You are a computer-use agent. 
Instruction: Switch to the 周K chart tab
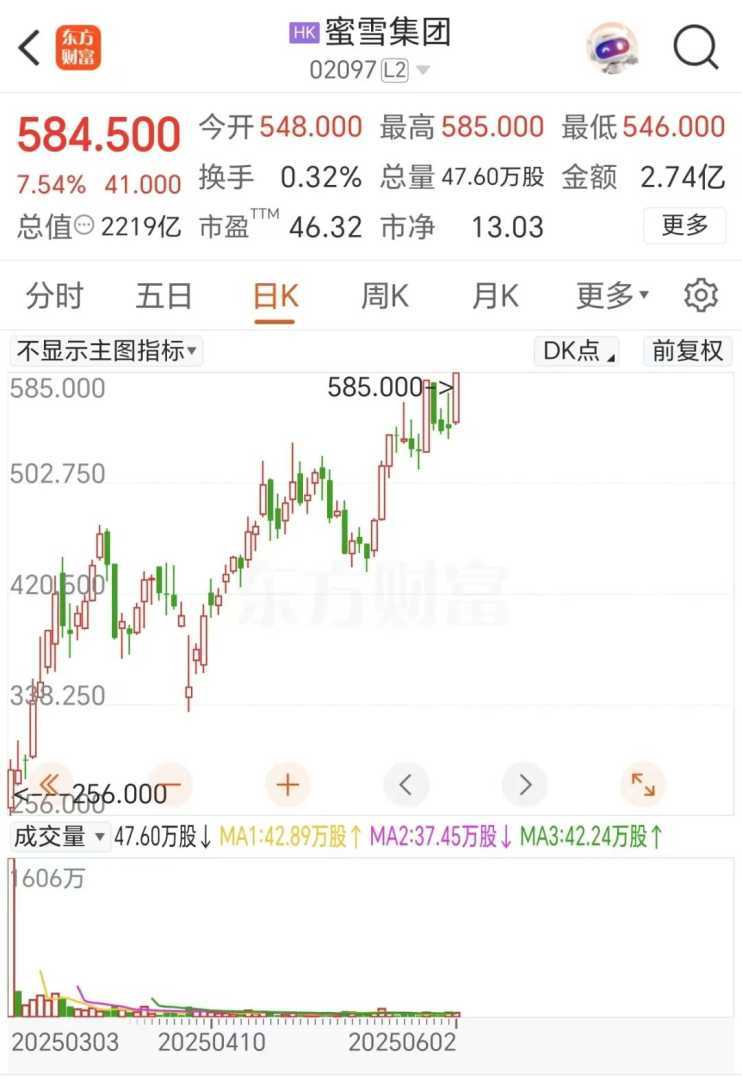(385, 296)
